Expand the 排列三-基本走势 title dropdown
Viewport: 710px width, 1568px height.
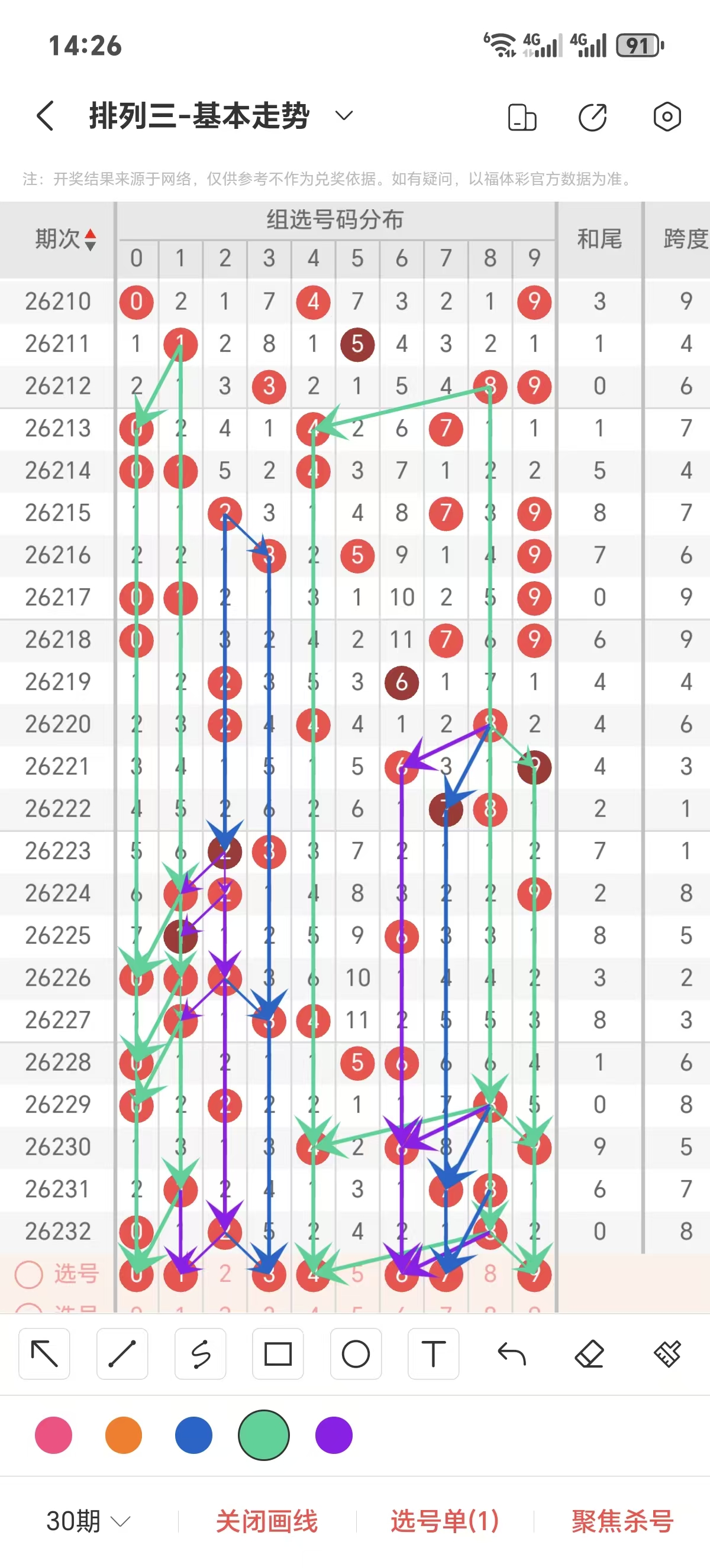[344, 116]
